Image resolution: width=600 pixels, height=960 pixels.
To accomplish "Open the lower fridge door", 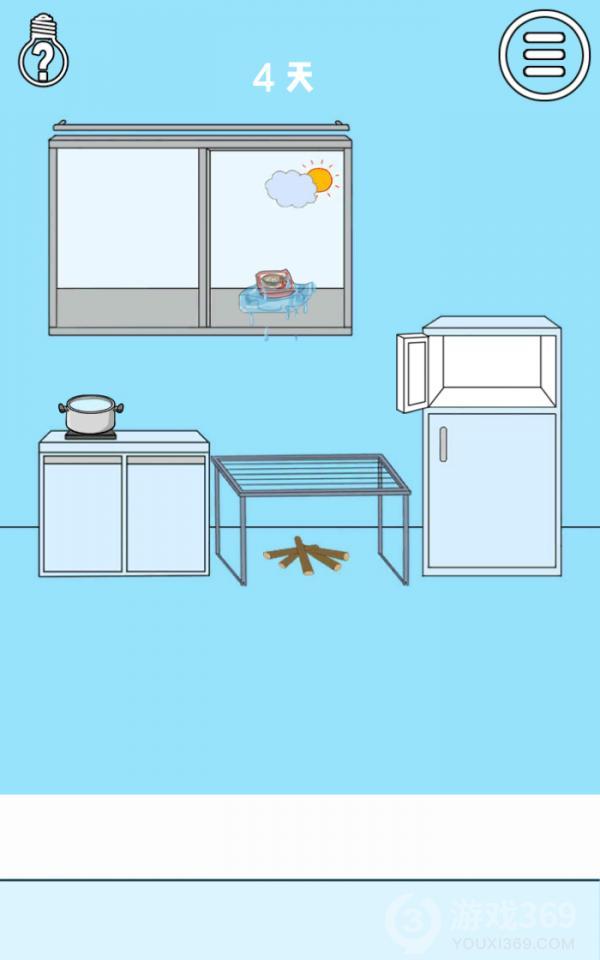I will (490, 490).
